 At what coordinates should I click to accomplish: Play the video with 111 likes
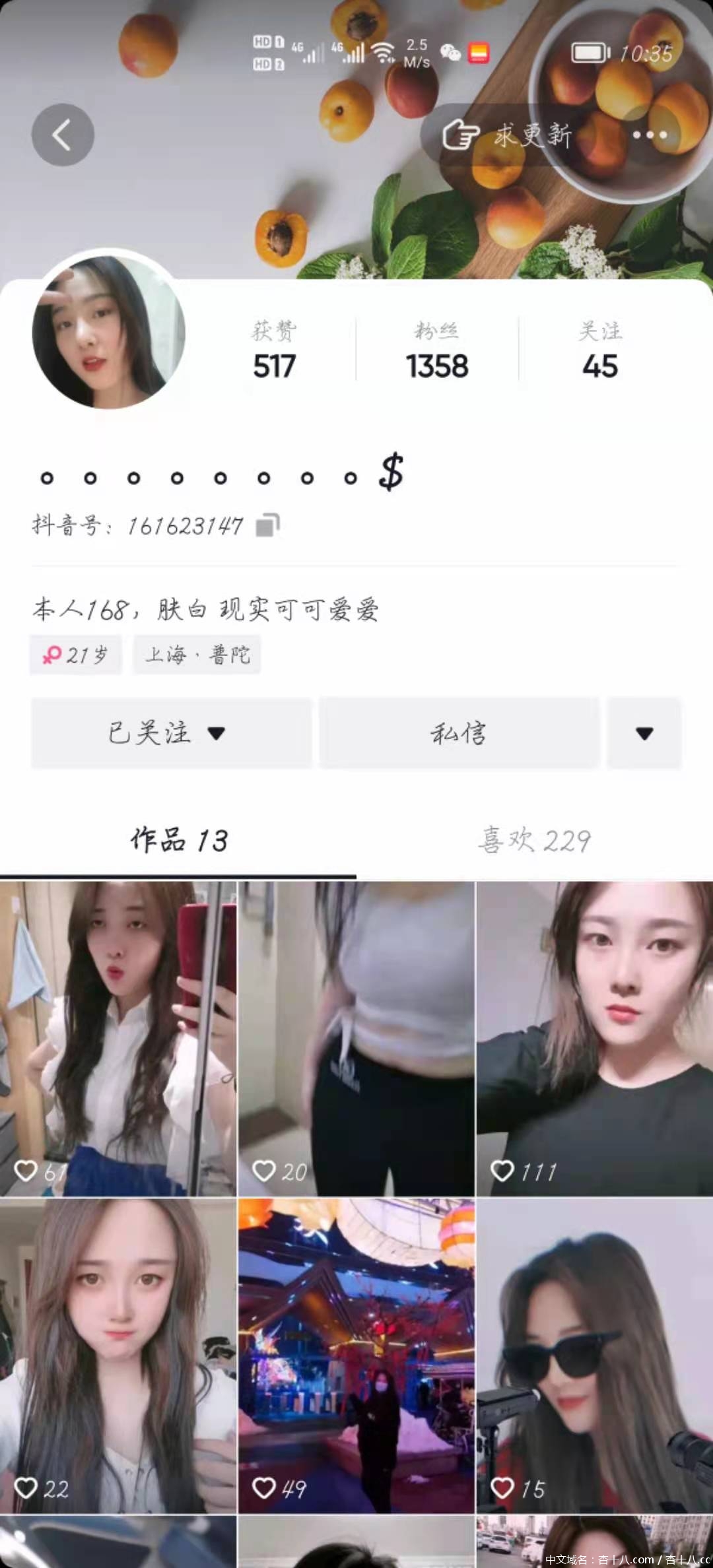pyautogui.click(x=594, y=1038)
